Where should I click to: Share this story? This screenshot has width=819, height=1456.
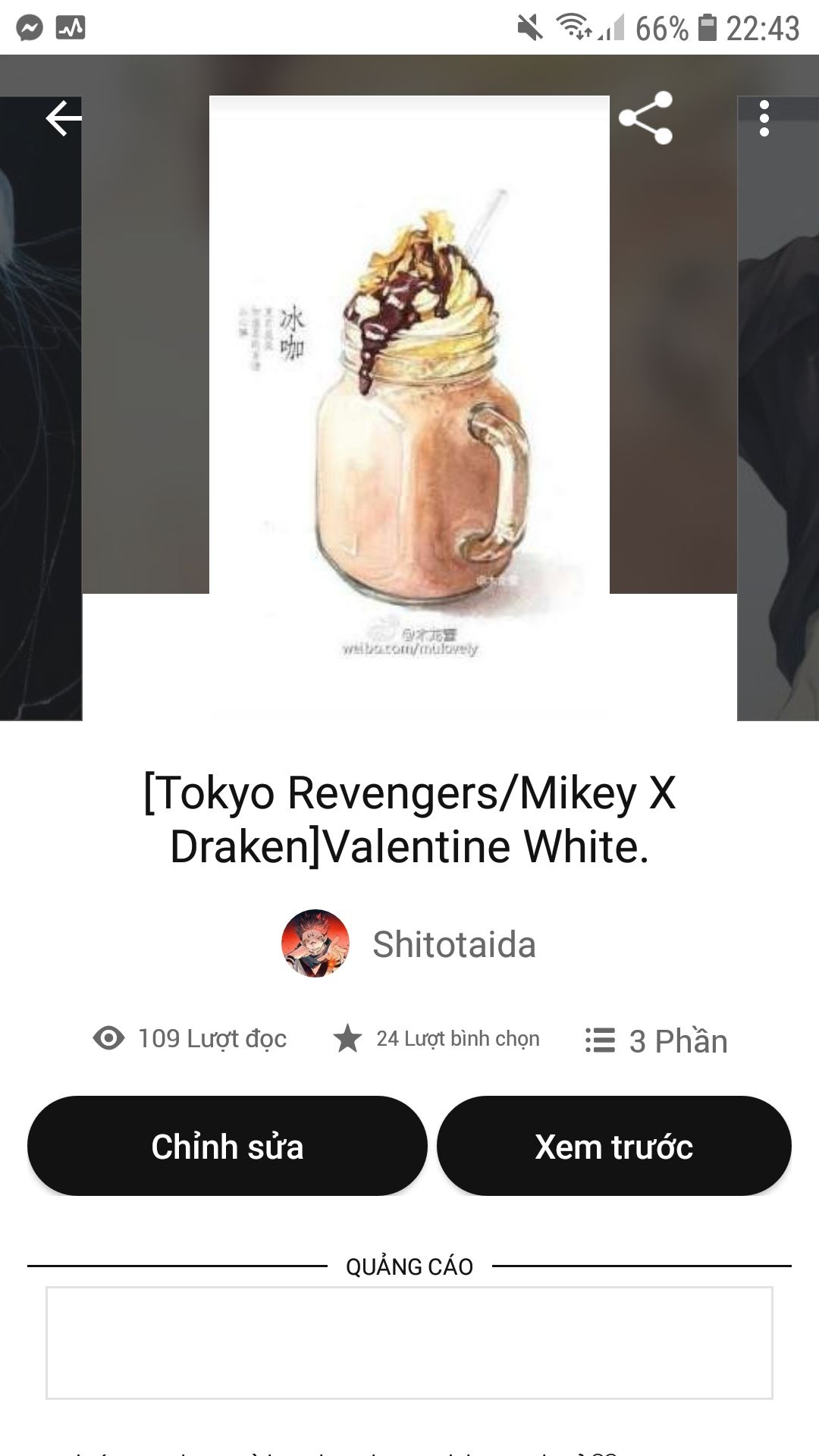tap(645, 118)
